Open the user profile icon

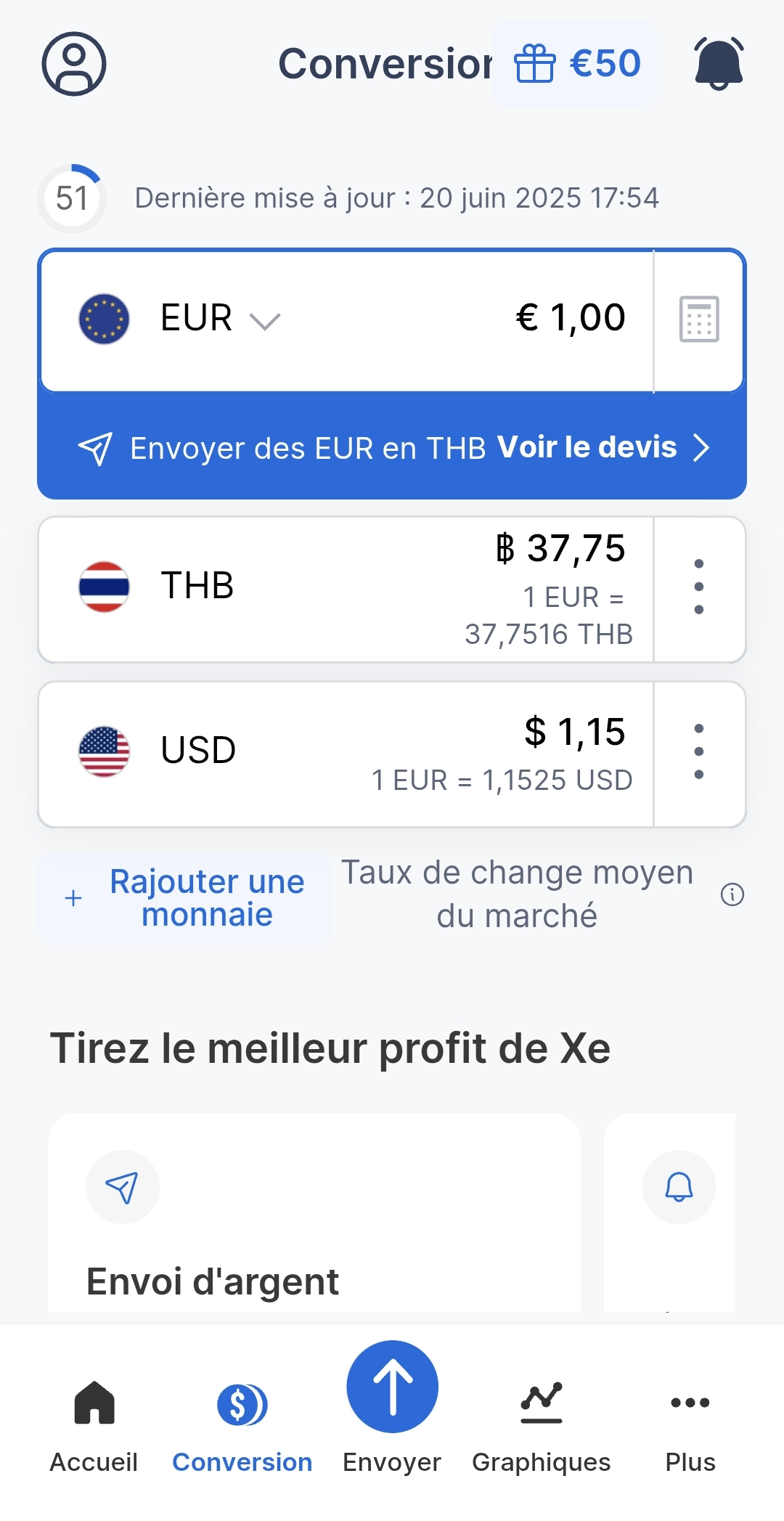click(74, 64)
